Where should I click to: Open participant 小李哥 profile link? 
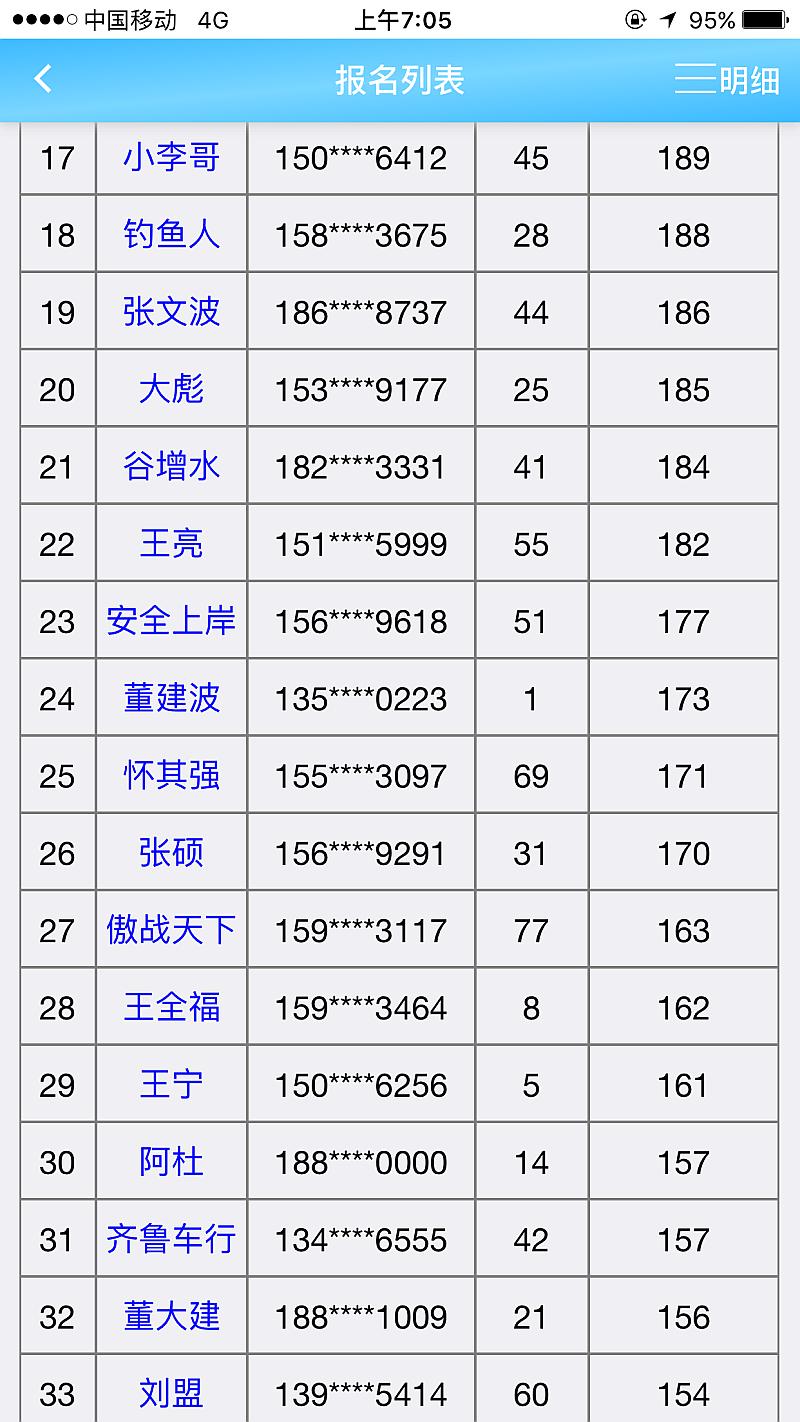pos(170,157)
